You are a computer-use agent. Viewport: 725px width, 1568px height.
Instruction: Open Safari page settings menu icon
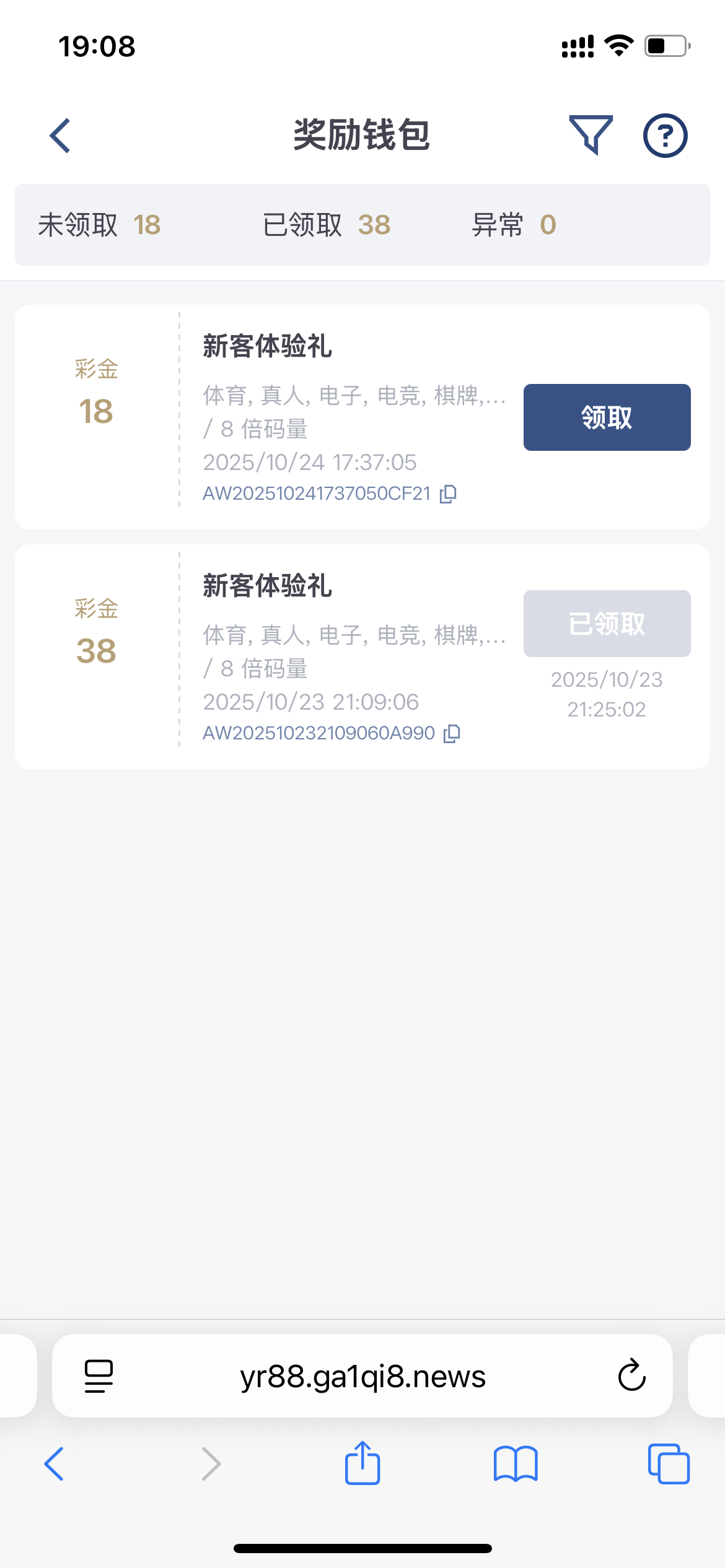(99, 1376)
